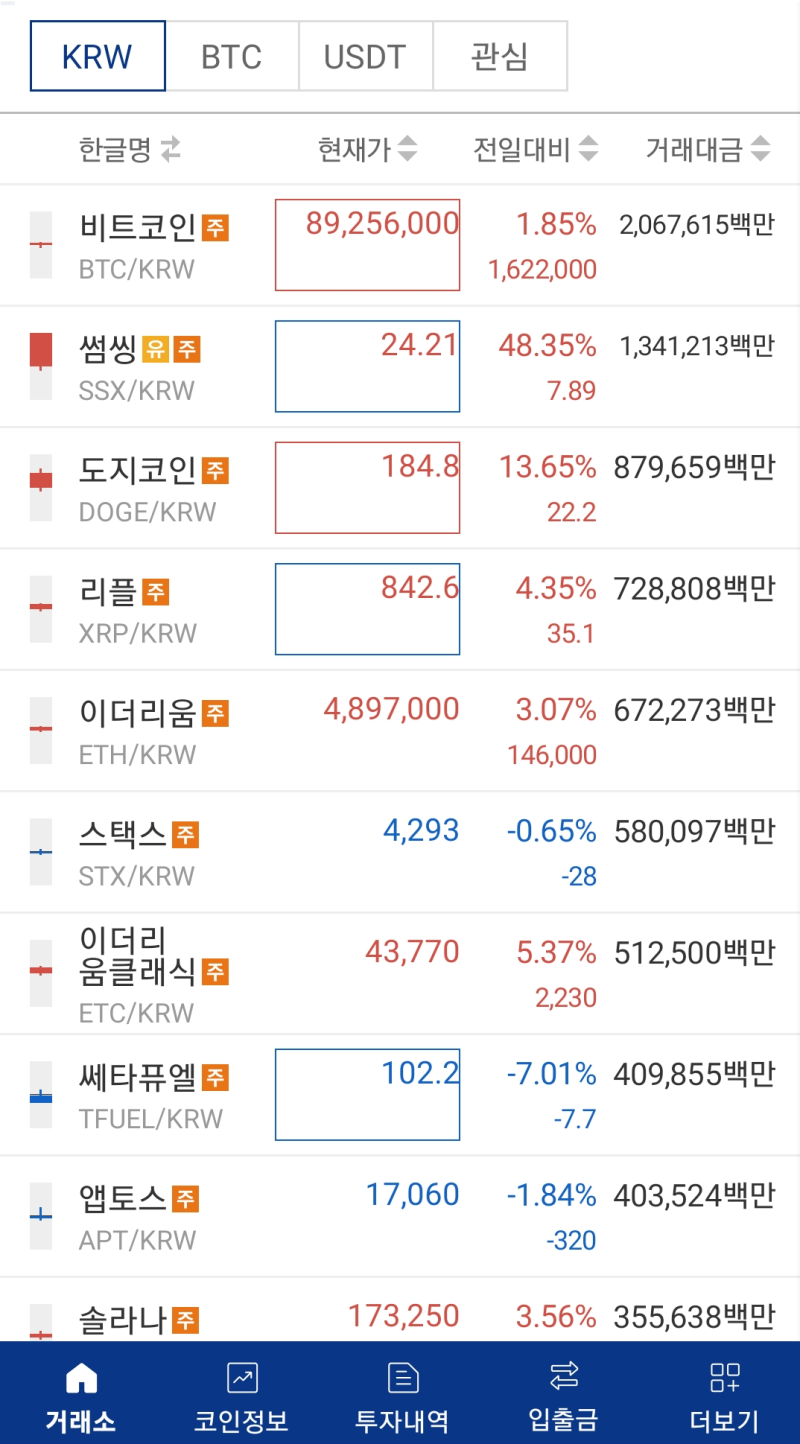
Task: Tap the 거래소 home icon in bottom navigation
Action: click(x=79, y=1392)
